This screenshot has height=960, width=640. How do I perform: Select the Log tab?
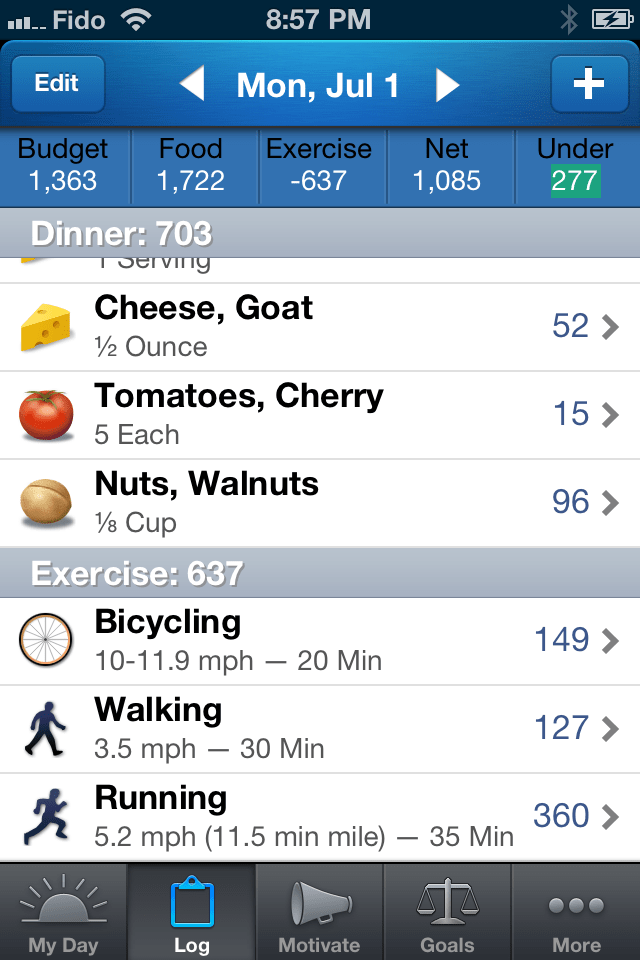(x=192, y=912)
